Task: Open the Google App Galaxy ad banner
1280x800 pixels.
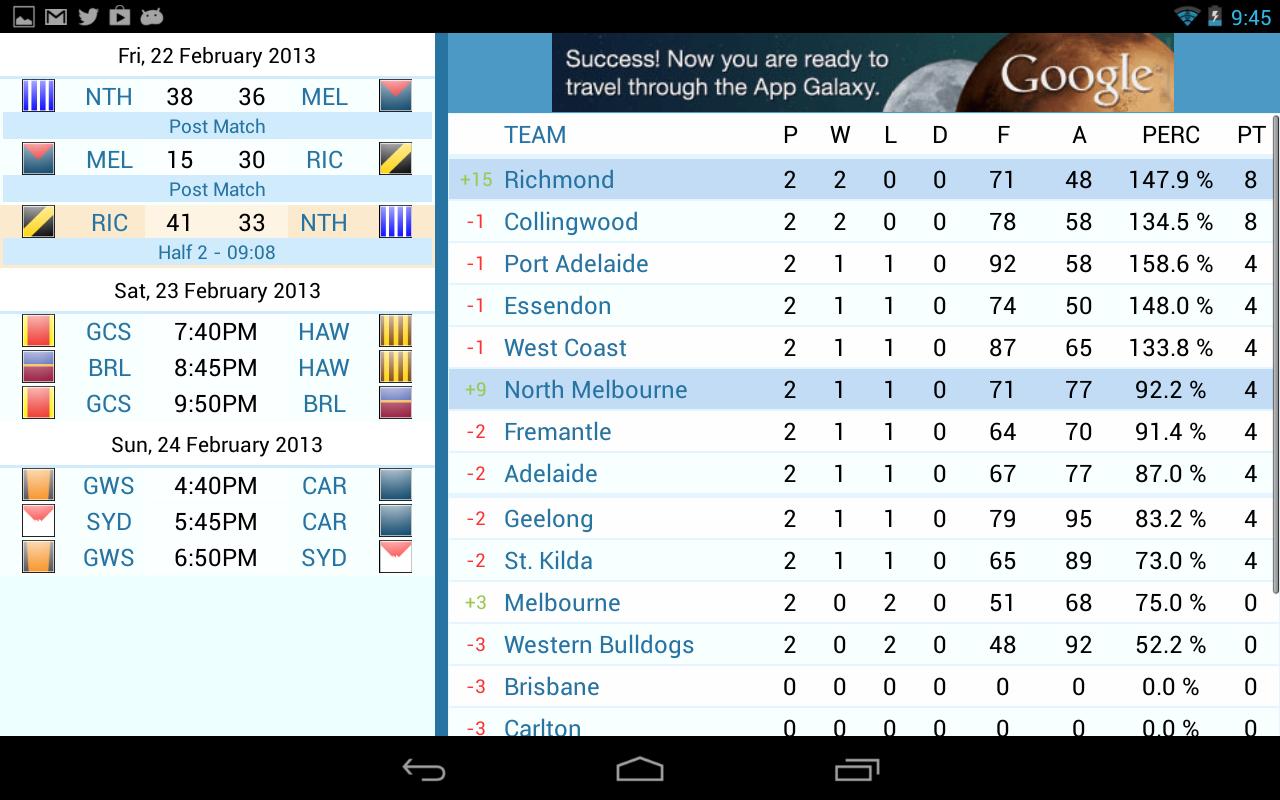Action: point(862,73)
